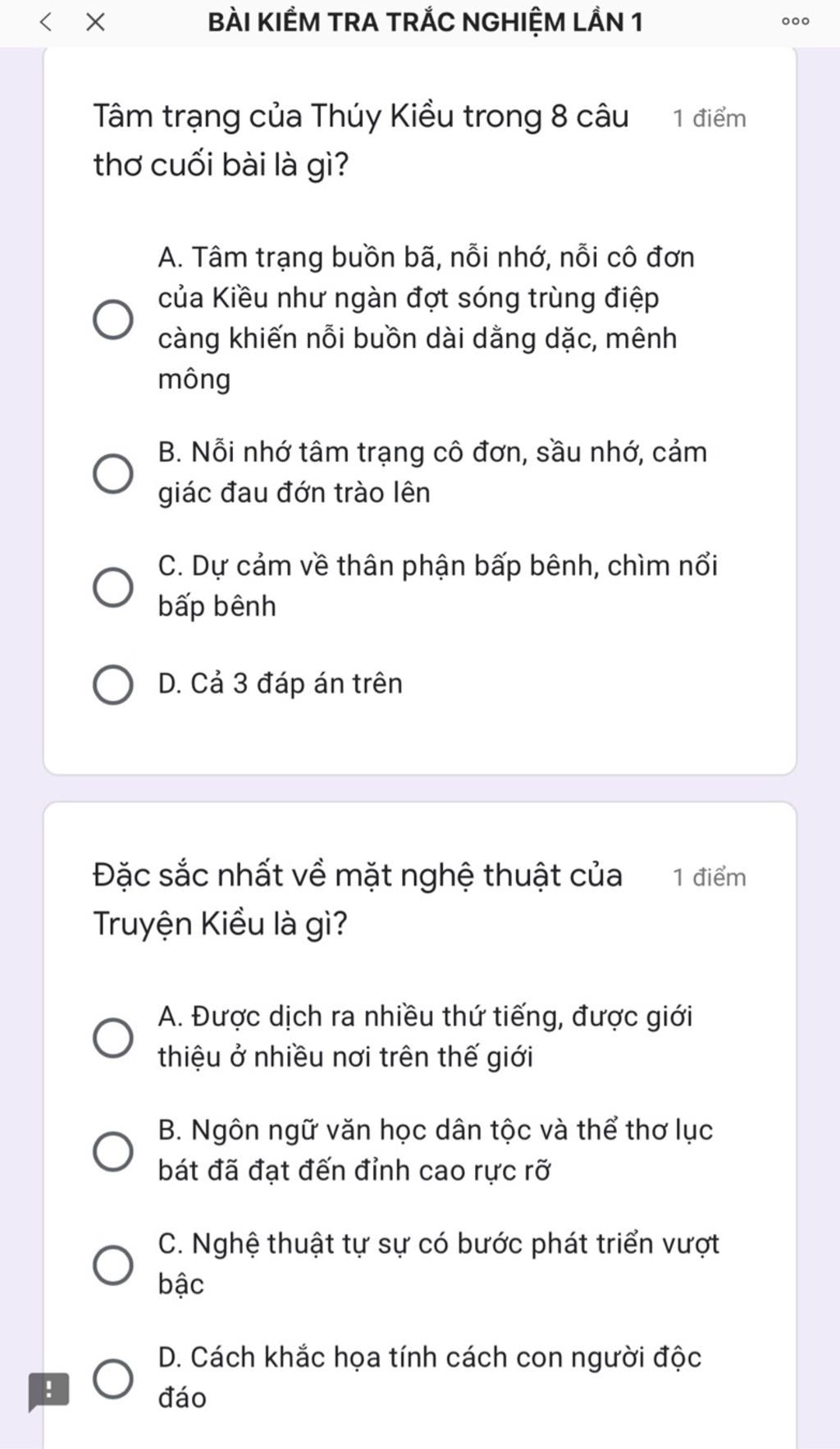Choose D. Cách khắc họa tính cách
The height and width of the screenshot is (1449, 840).
click(113, 1378)
